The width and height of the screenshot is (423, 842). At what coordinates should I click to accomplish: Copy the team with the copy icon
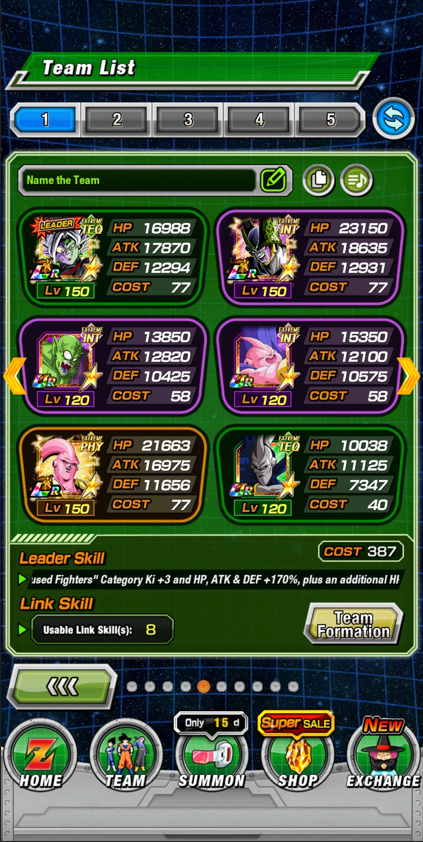[319, 180]
